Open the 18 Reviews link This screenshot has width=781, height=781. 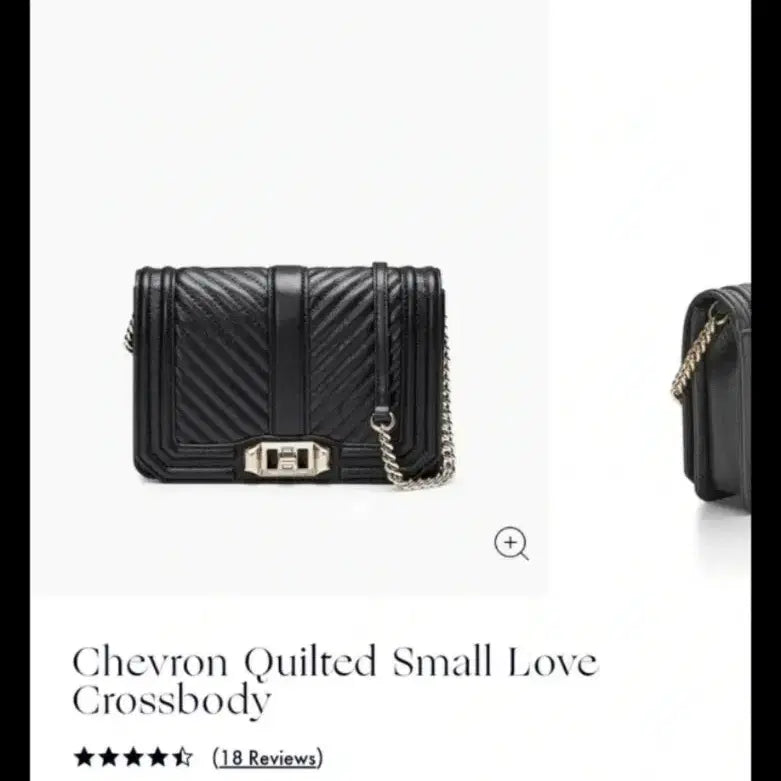(x=267, y=758)
